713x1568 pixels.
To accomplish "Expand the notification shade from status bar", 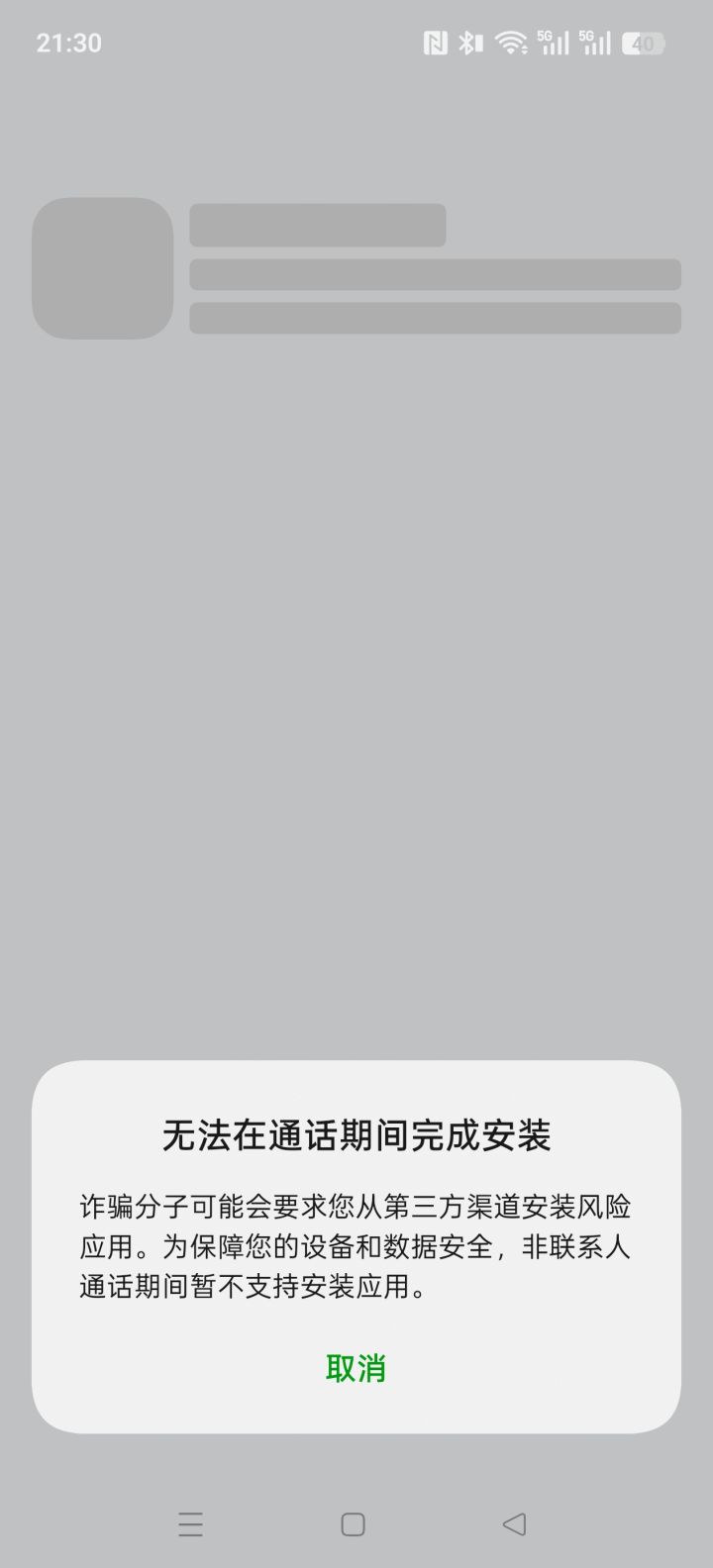I will (356, 43).
